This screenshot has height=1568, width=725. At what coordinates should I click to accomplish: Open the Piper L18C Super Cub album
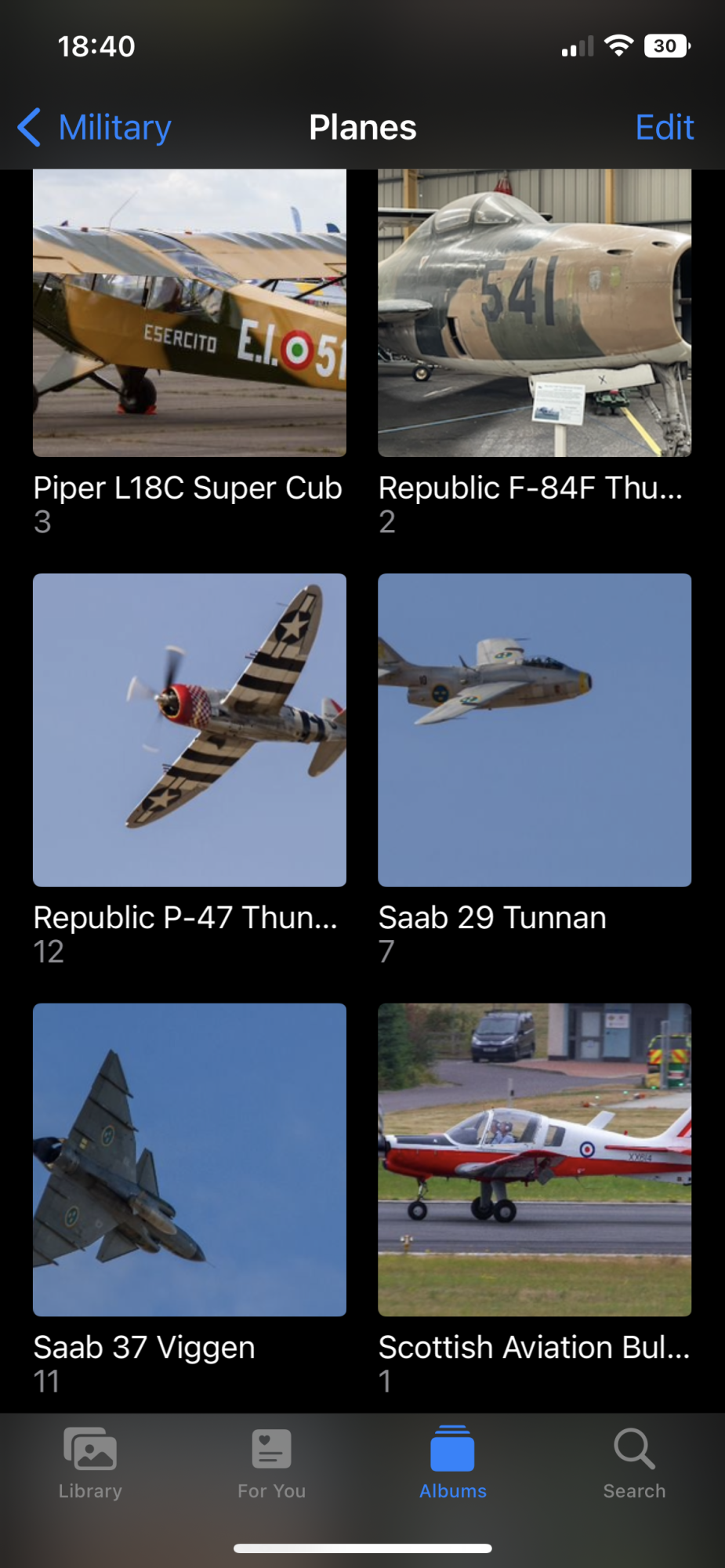190,314
